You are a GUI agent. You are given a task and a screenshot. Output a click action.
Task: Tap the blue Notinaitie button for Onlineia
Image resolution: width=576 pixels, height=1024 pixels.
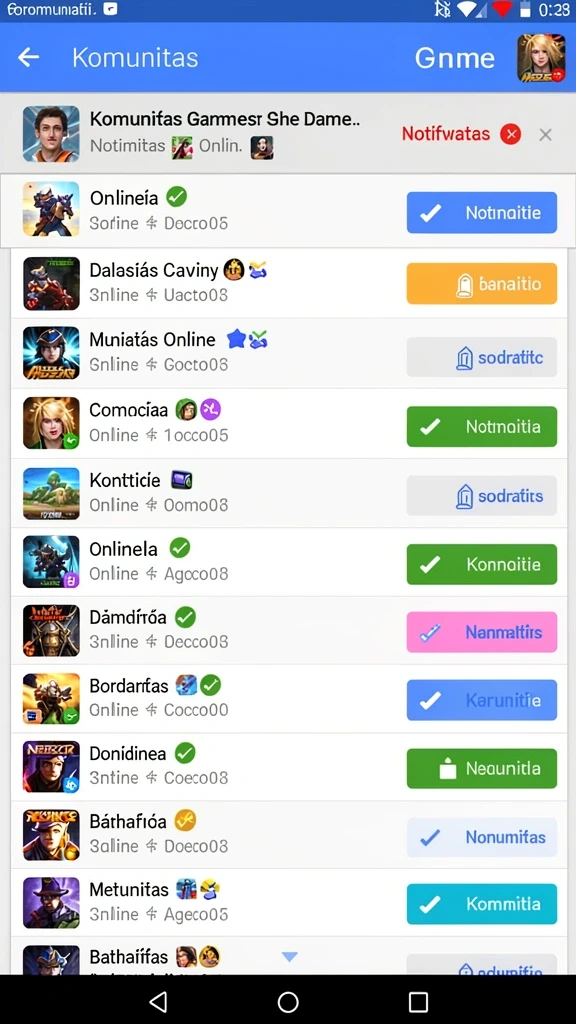481,212
